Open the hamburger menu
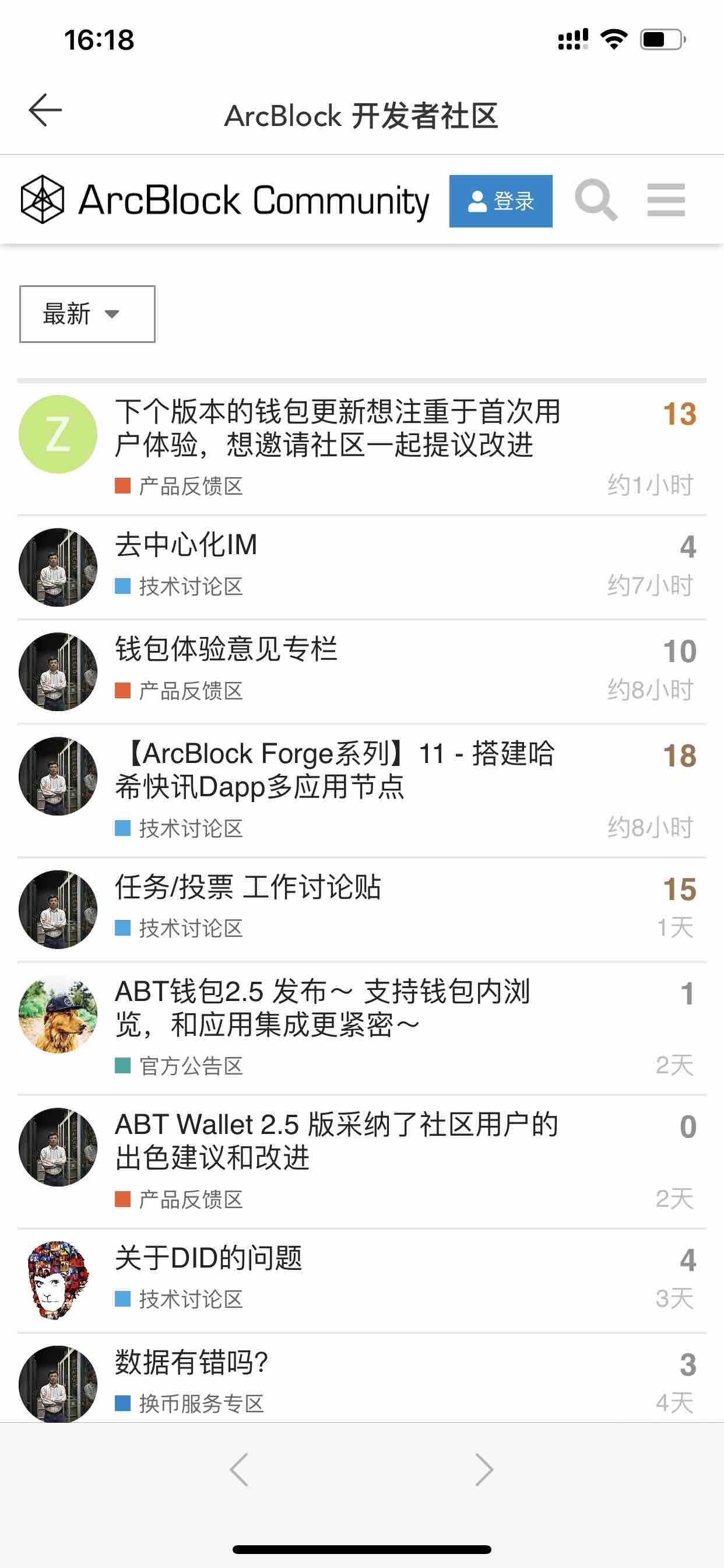Image resolution: width=724 pixels, height=1568 pixels. tap(666, 199)
